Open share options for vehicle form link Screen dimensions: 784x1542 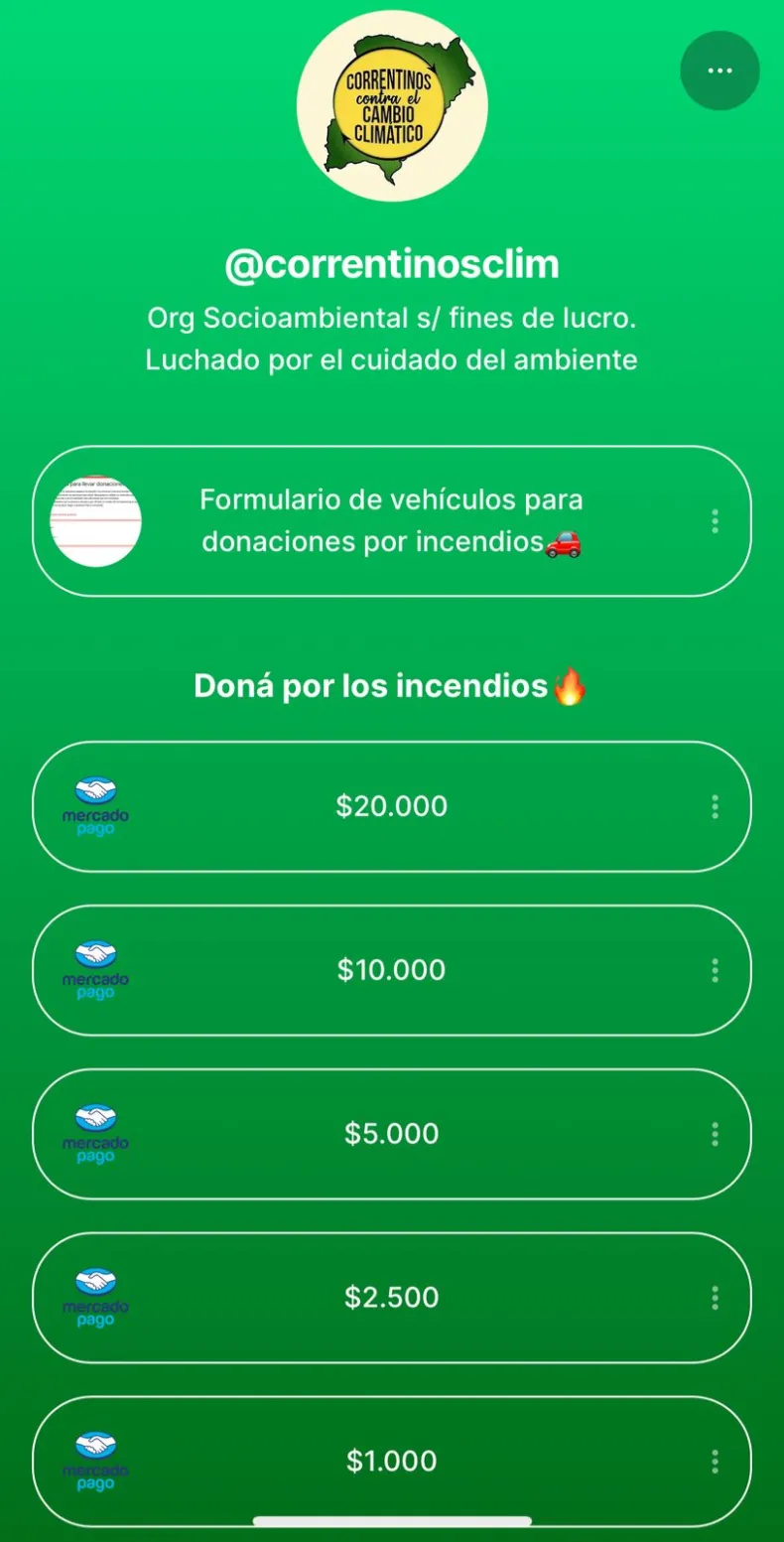(715, 521)
